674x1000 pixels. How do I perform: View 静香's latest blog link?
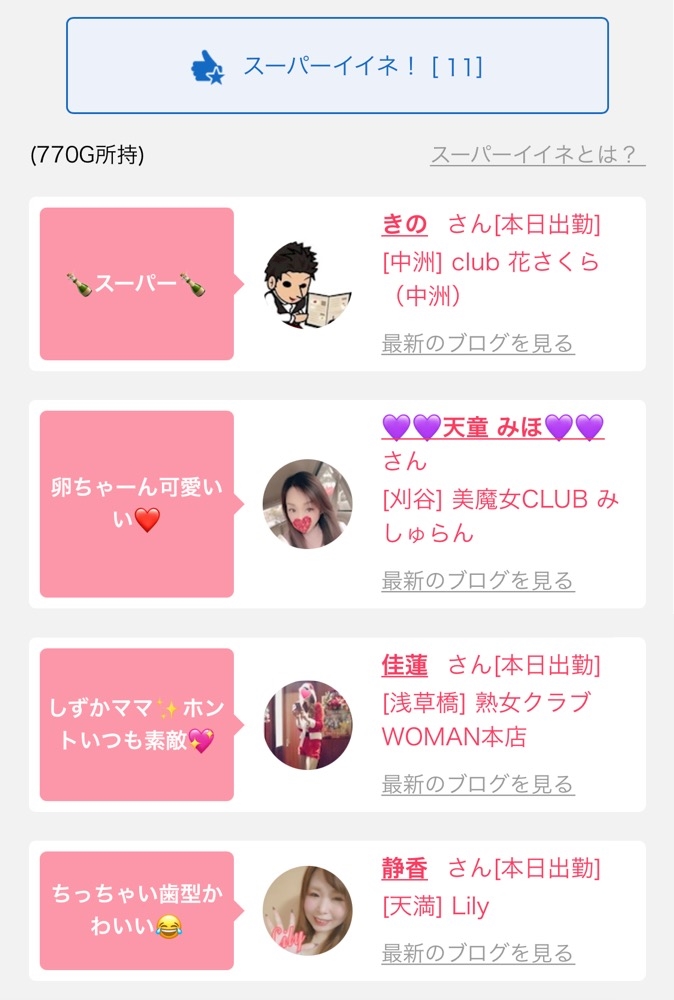pyautogui.click(x=478, y=953)
